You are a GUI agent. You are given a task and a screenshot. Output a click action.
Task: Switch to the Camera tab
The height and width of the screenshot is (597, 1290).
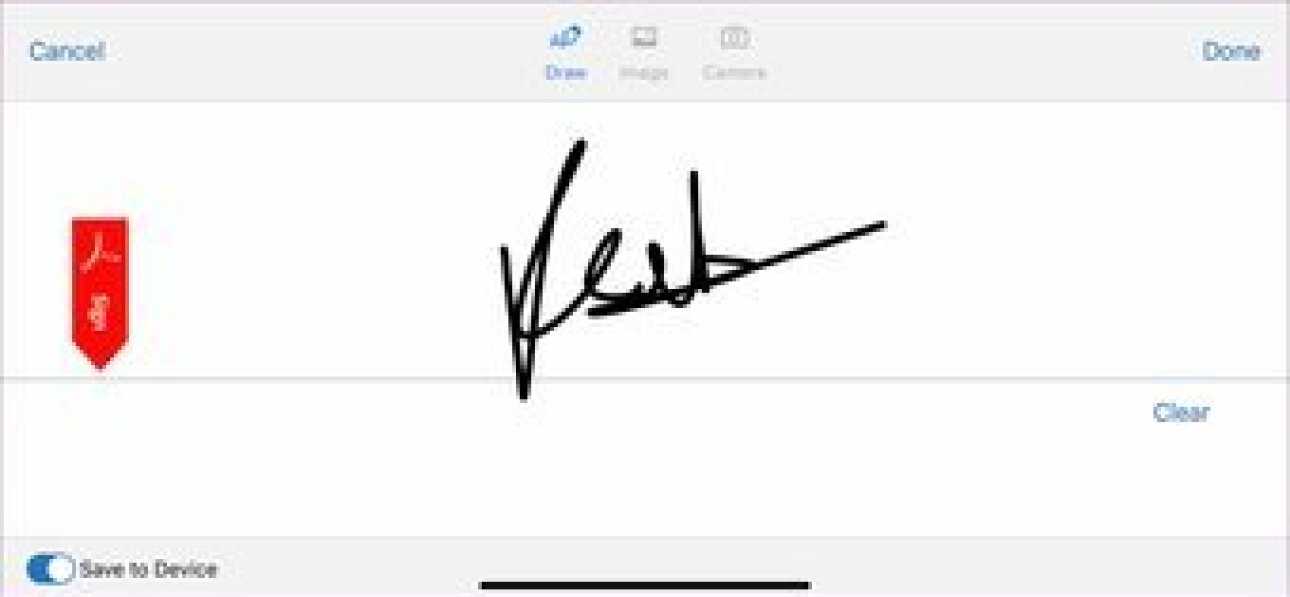point(734,53)
